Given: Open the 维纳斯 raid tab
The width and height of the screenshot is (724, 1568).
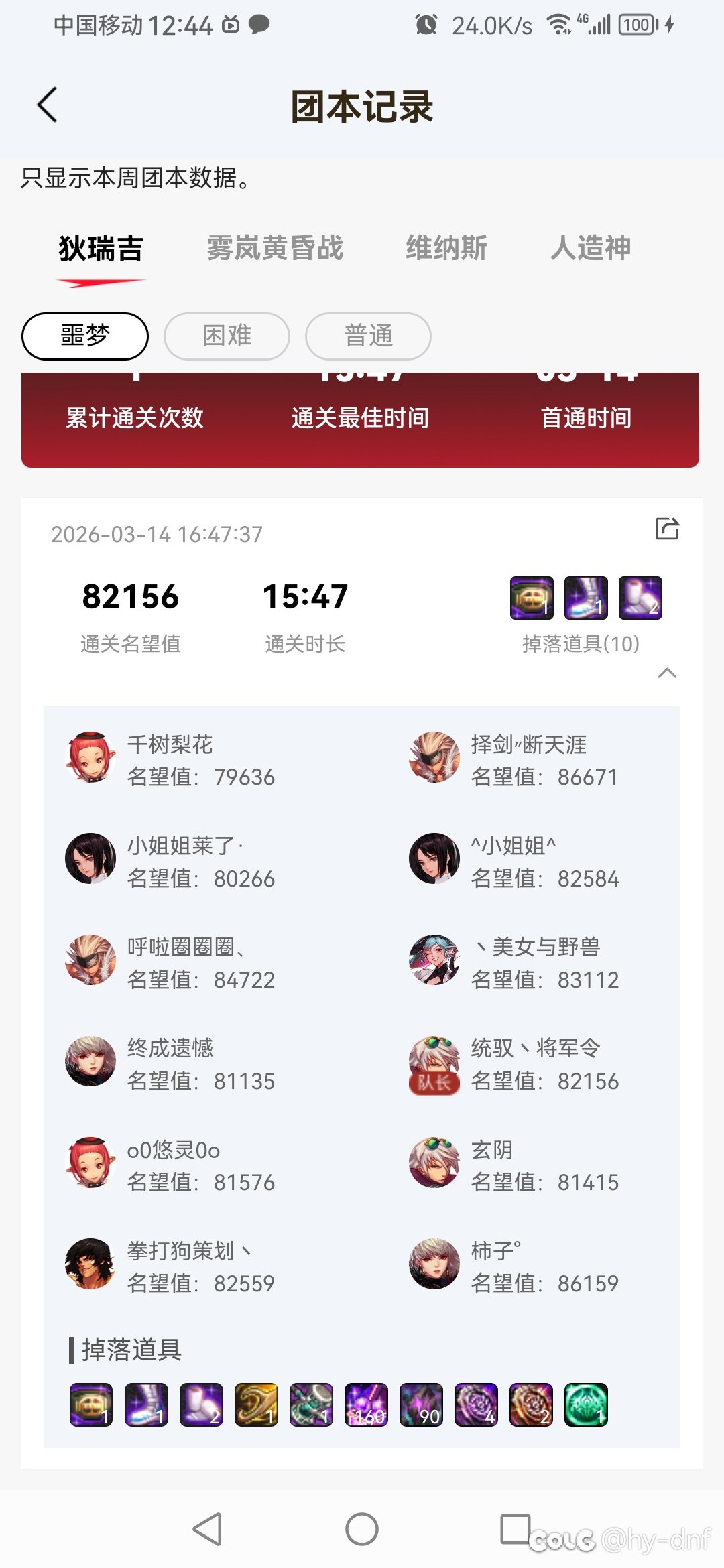Looking at the screenshot, I should pyautogui.click(x=446, y=248).
